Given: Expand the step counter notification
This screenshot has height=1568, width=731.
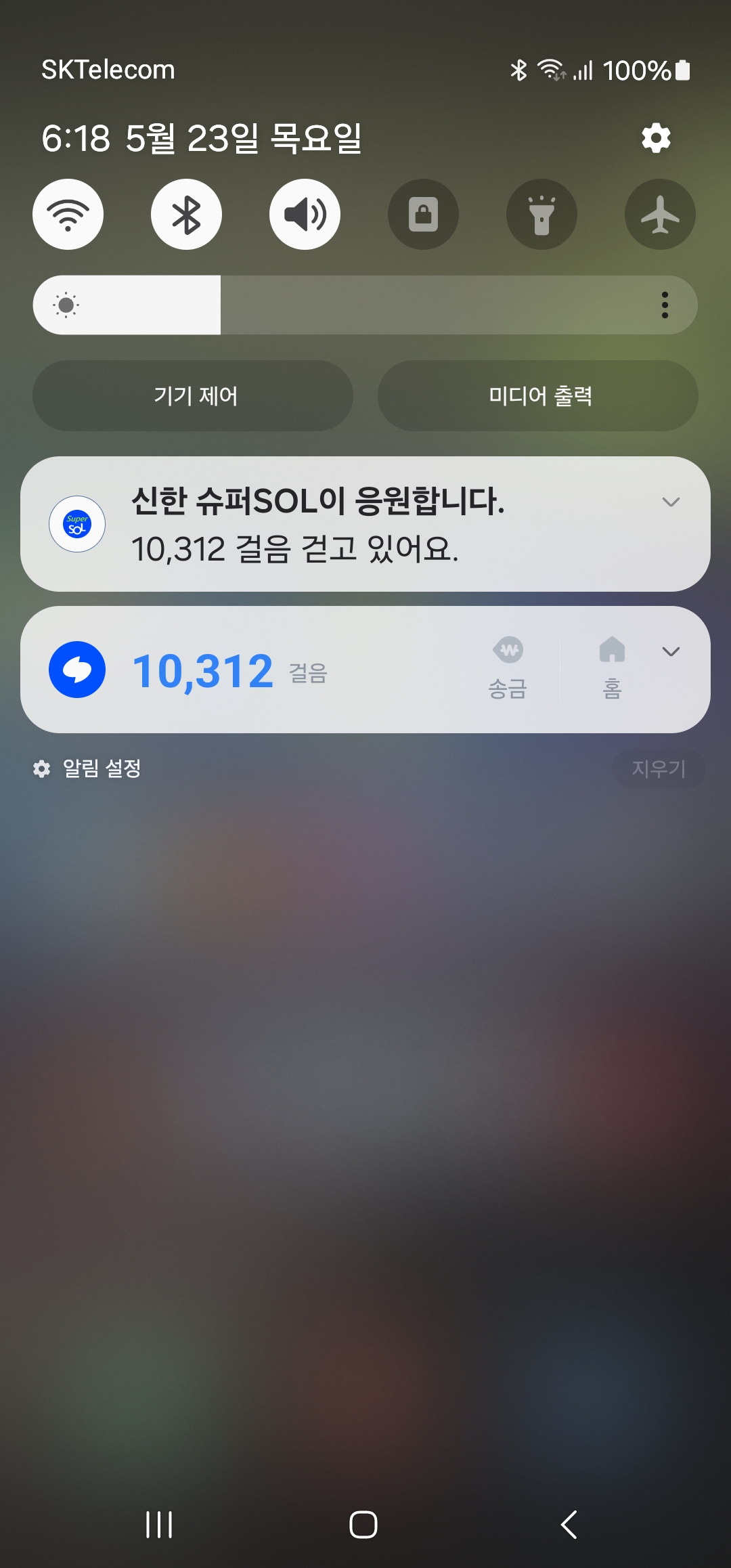Looking at the screenshot, I should 671,652.
